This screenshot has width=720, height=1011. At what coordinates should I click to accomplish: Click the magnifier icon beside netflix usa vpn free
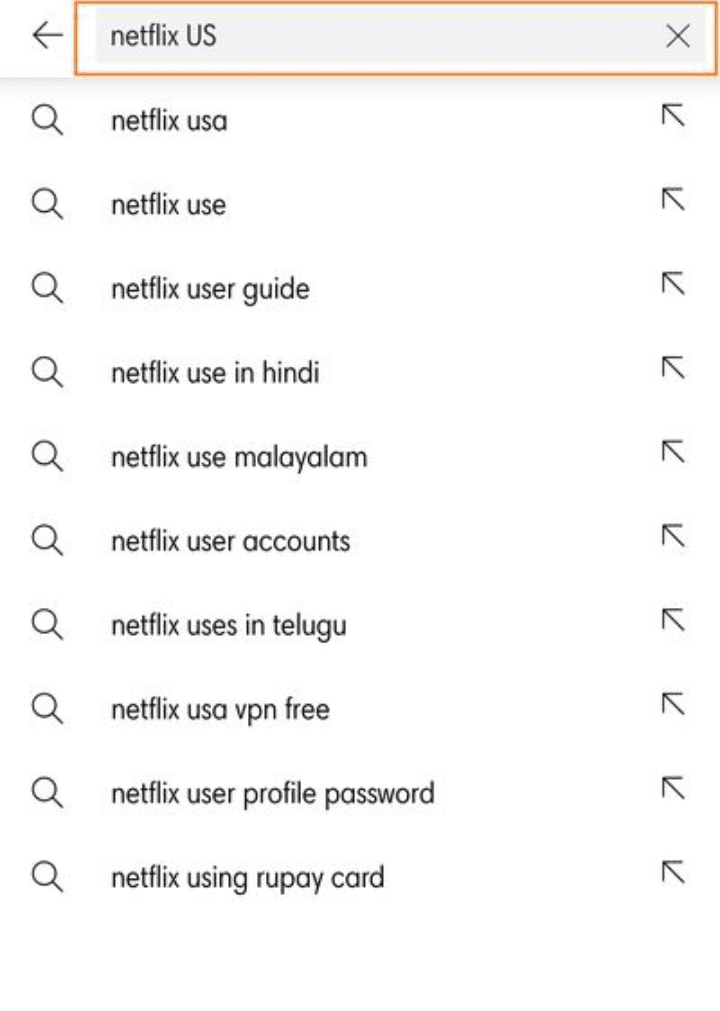[47, 709]
